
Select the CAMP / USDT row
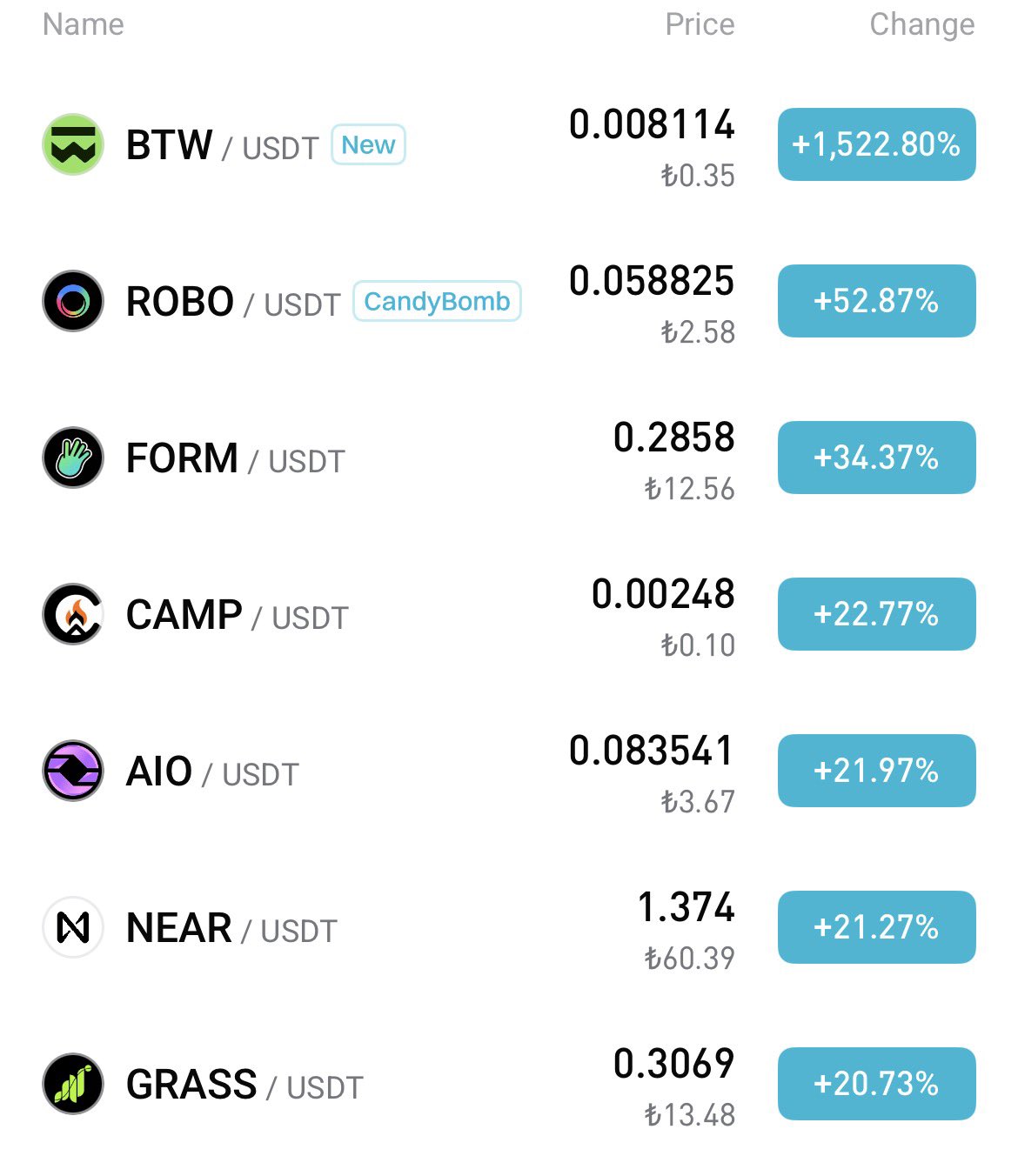[237, 615]
